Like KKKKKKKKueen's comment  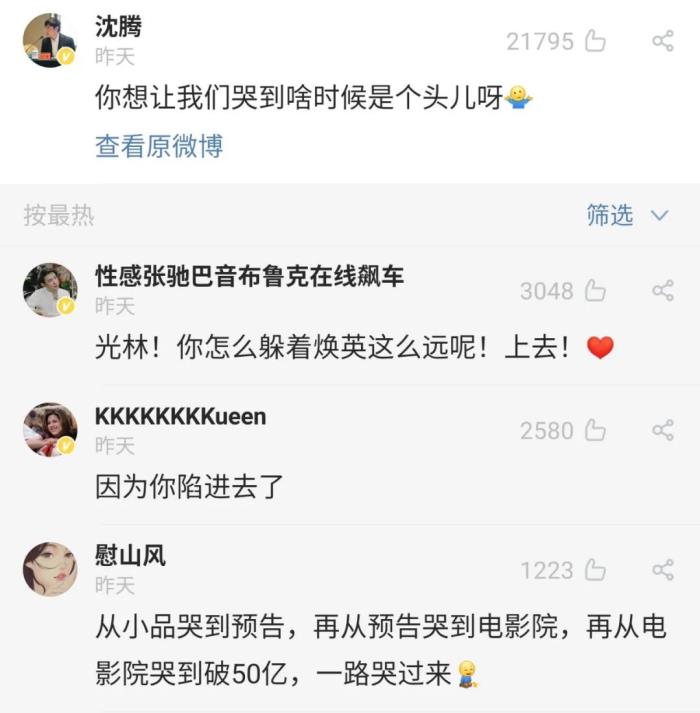[x=596, y=431]
